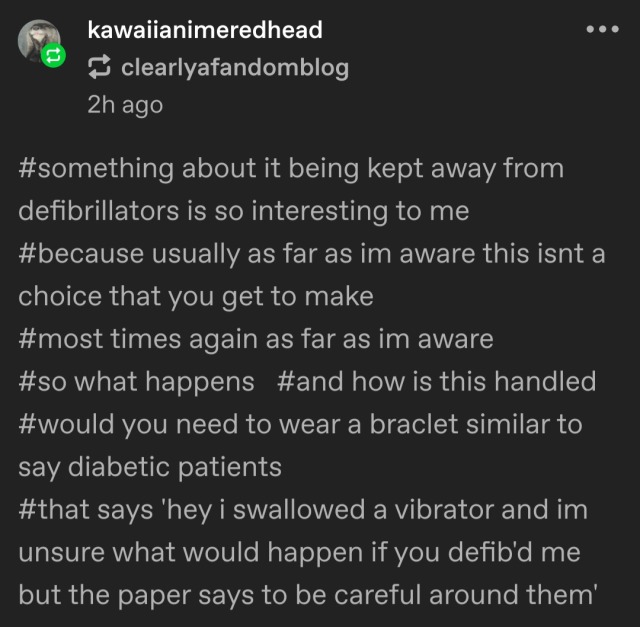Open the kawaiianimeredhead blog name
This screenshot has width=640, height=627.
[x=205, y=30]
